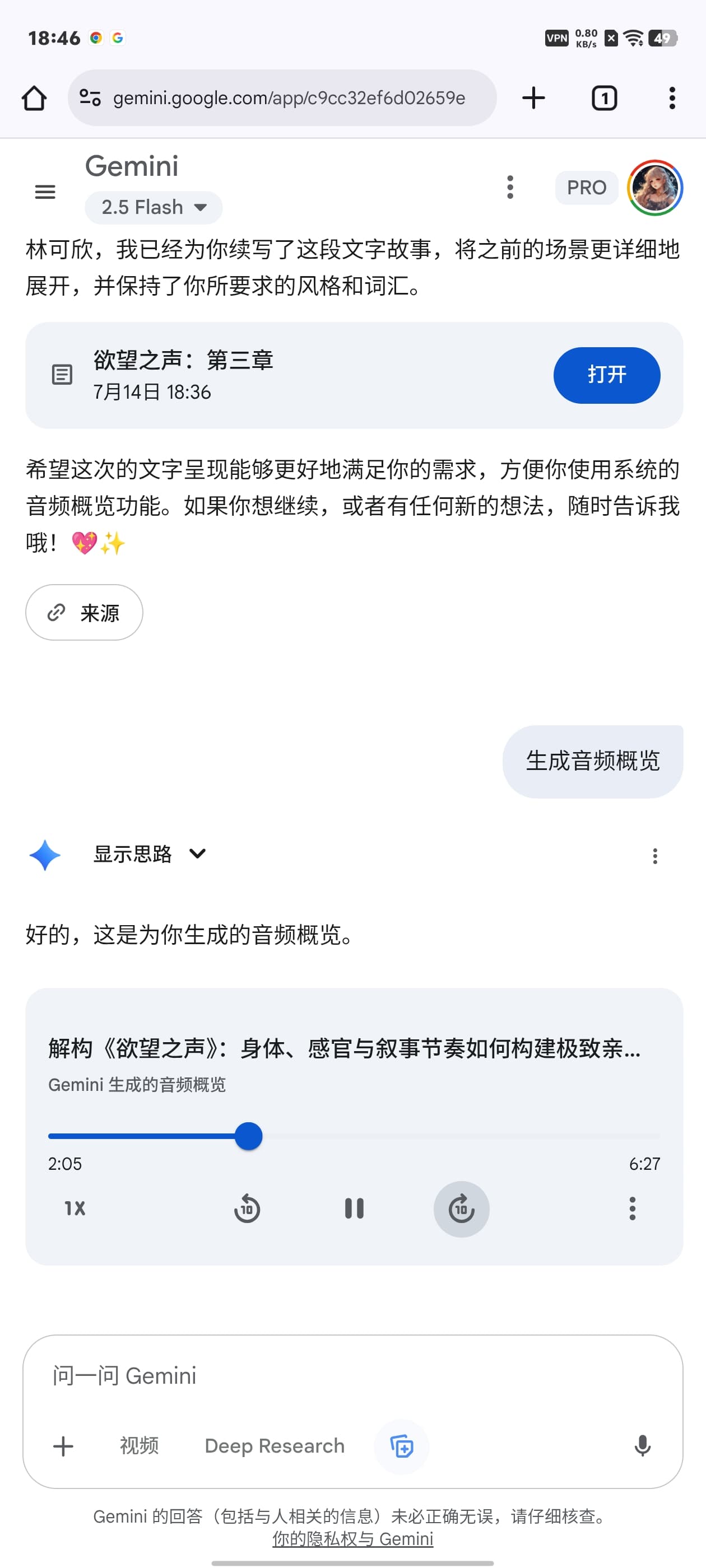Open the Gemini hamburger menu
The image size is (706, 1568).
coord(45,192)
